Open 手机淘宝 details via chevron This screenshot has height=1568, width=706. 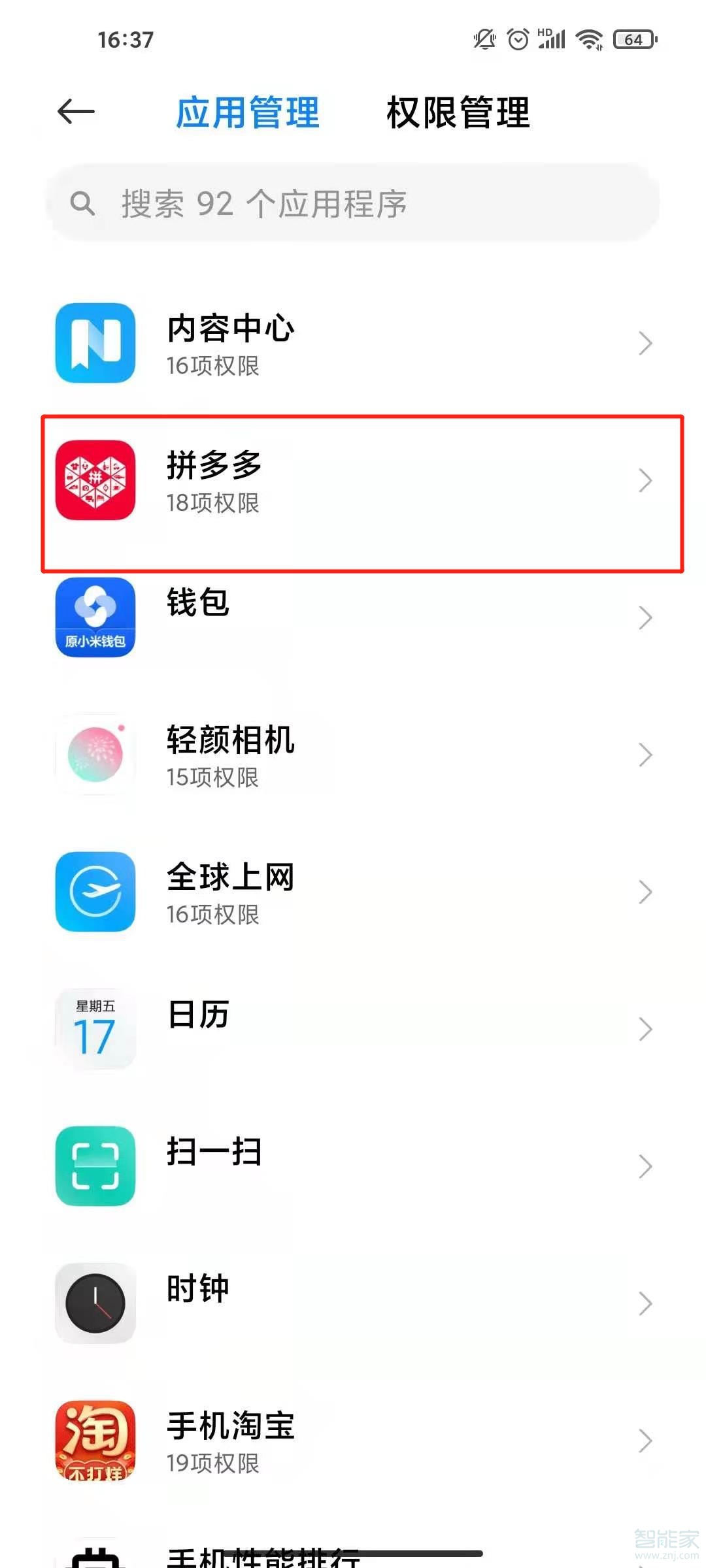click(x=646, y=1441)
